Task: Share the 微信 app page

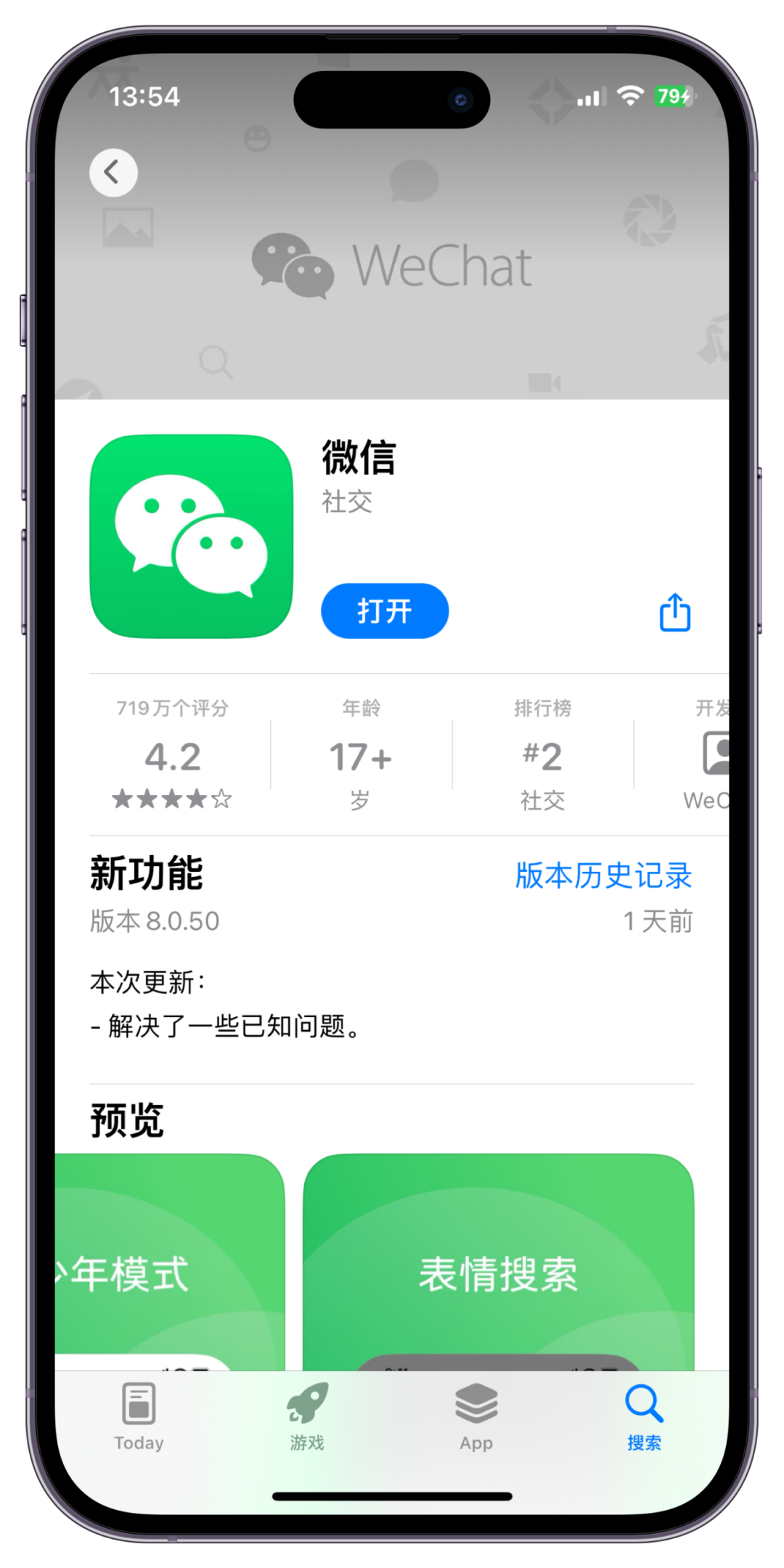Action: click(x=674, y=613)
